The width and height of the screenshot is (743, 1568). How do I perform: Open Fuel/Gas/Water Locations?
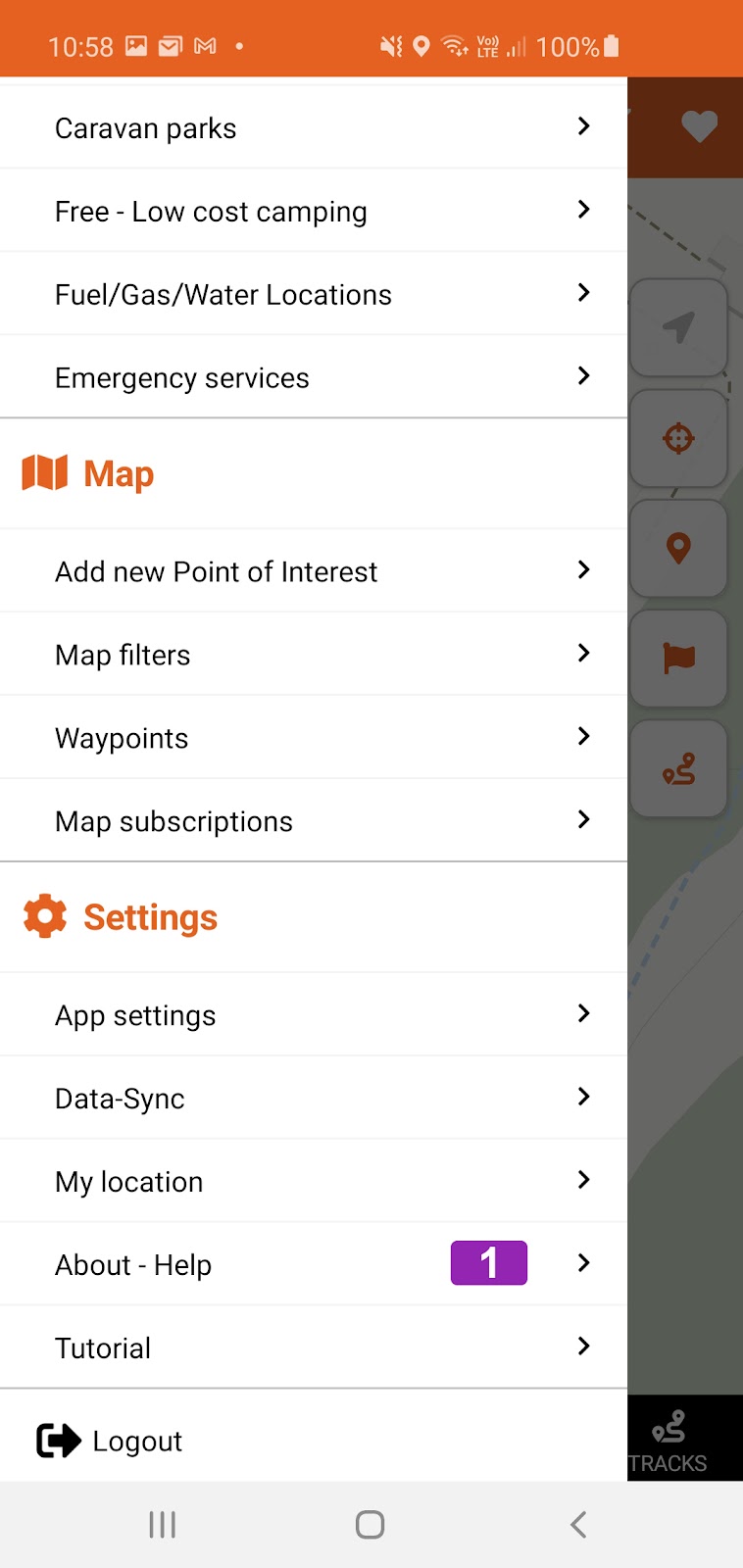[x=314, y=295]
